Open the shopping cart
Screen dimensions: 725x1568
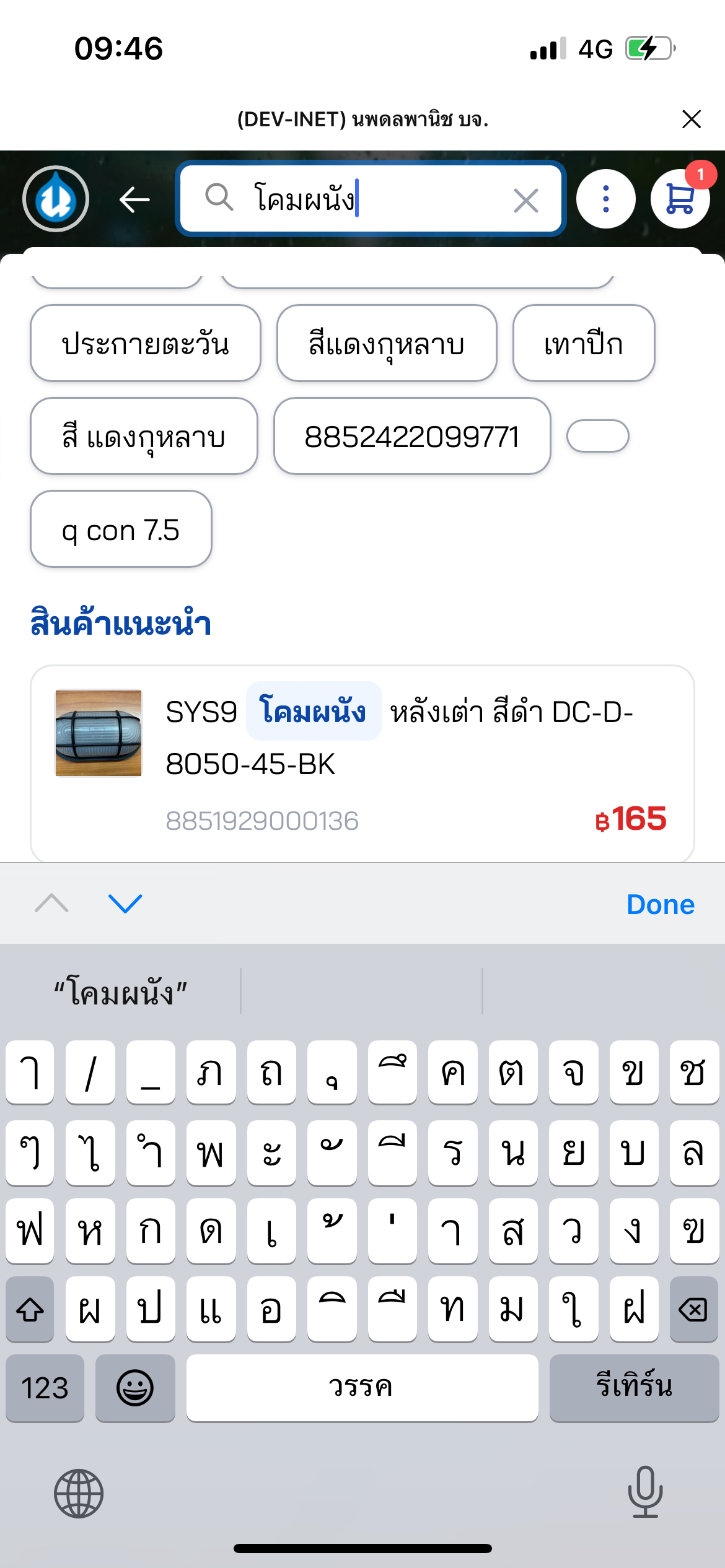point(680,199)
